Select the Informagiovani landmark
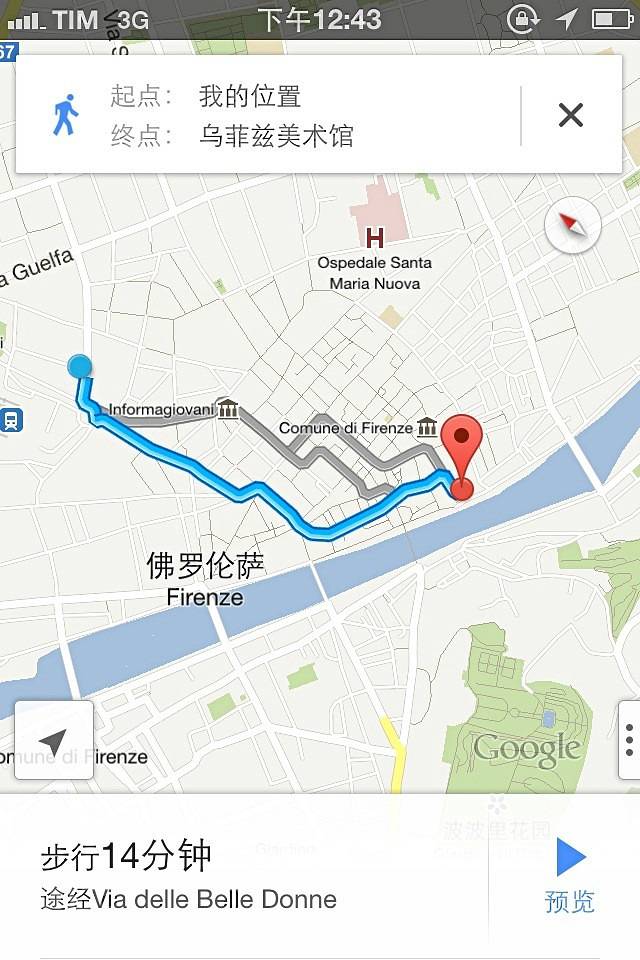640x960 pixels. tap(228, 409)
